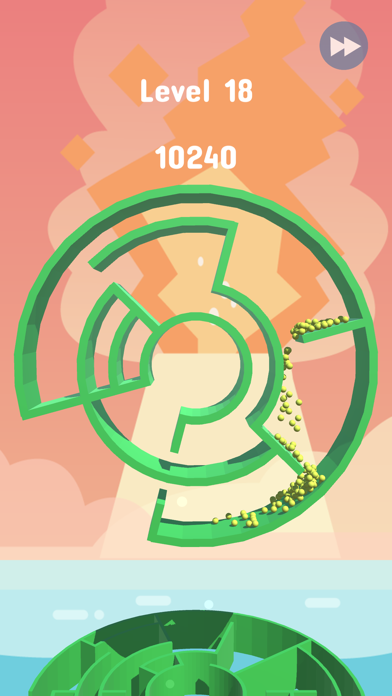The image size is (392, 696).
Task: Tap the fast-forward skip button
Action: (344, 46)
